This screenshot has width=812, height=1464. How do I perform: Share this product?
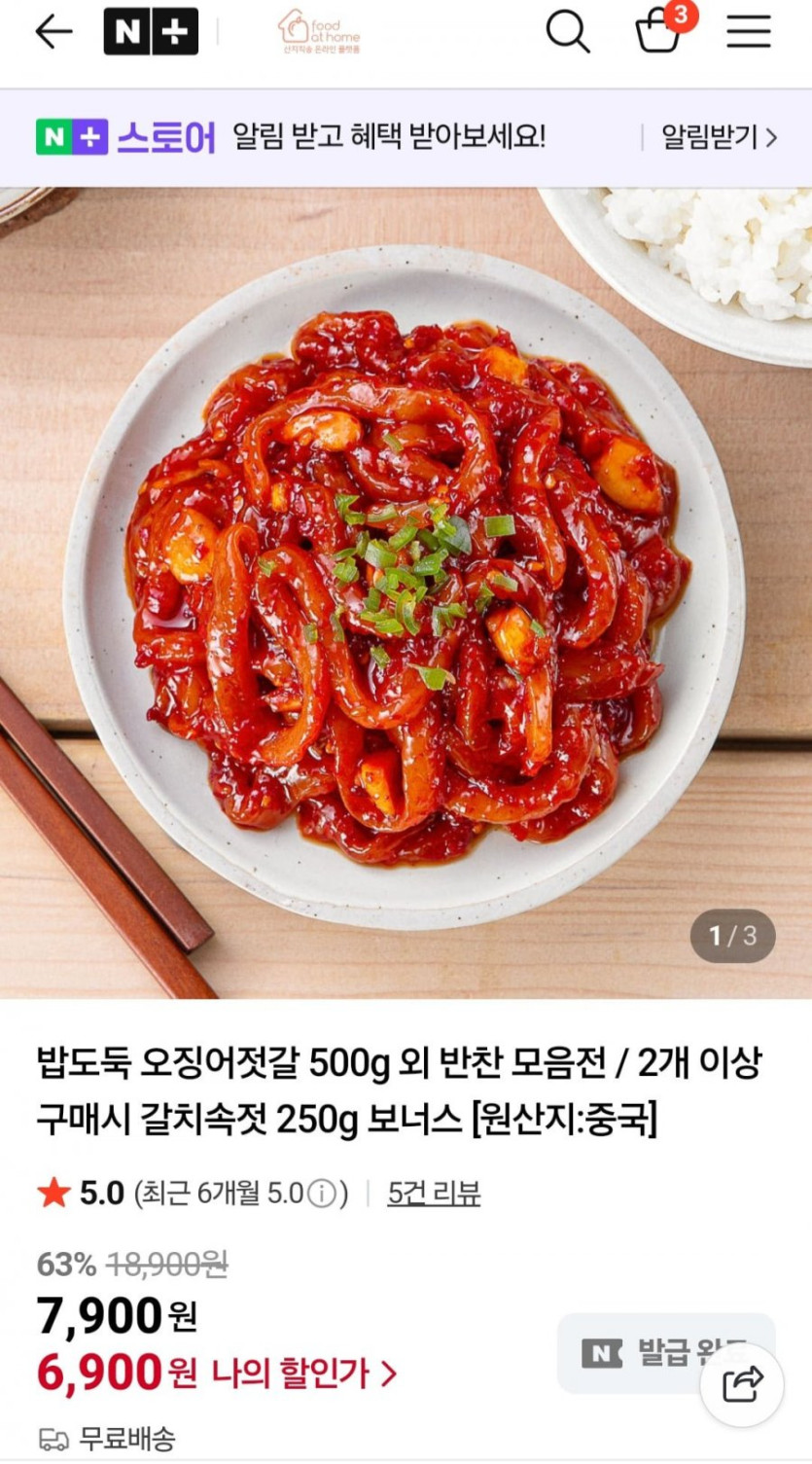742,1385
